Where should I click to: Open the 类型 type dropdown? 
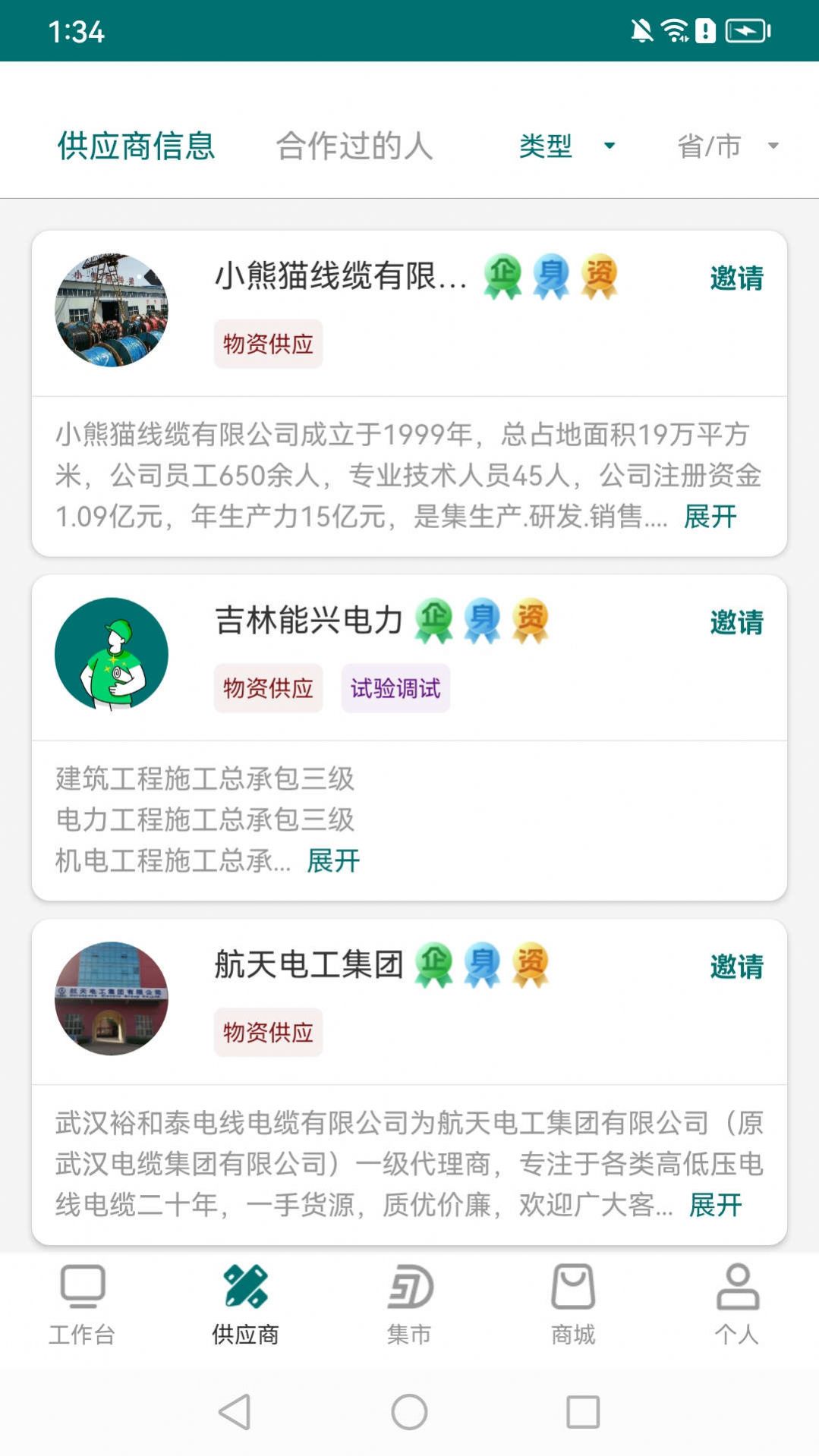pyautogui.click(x=565, y=147)
